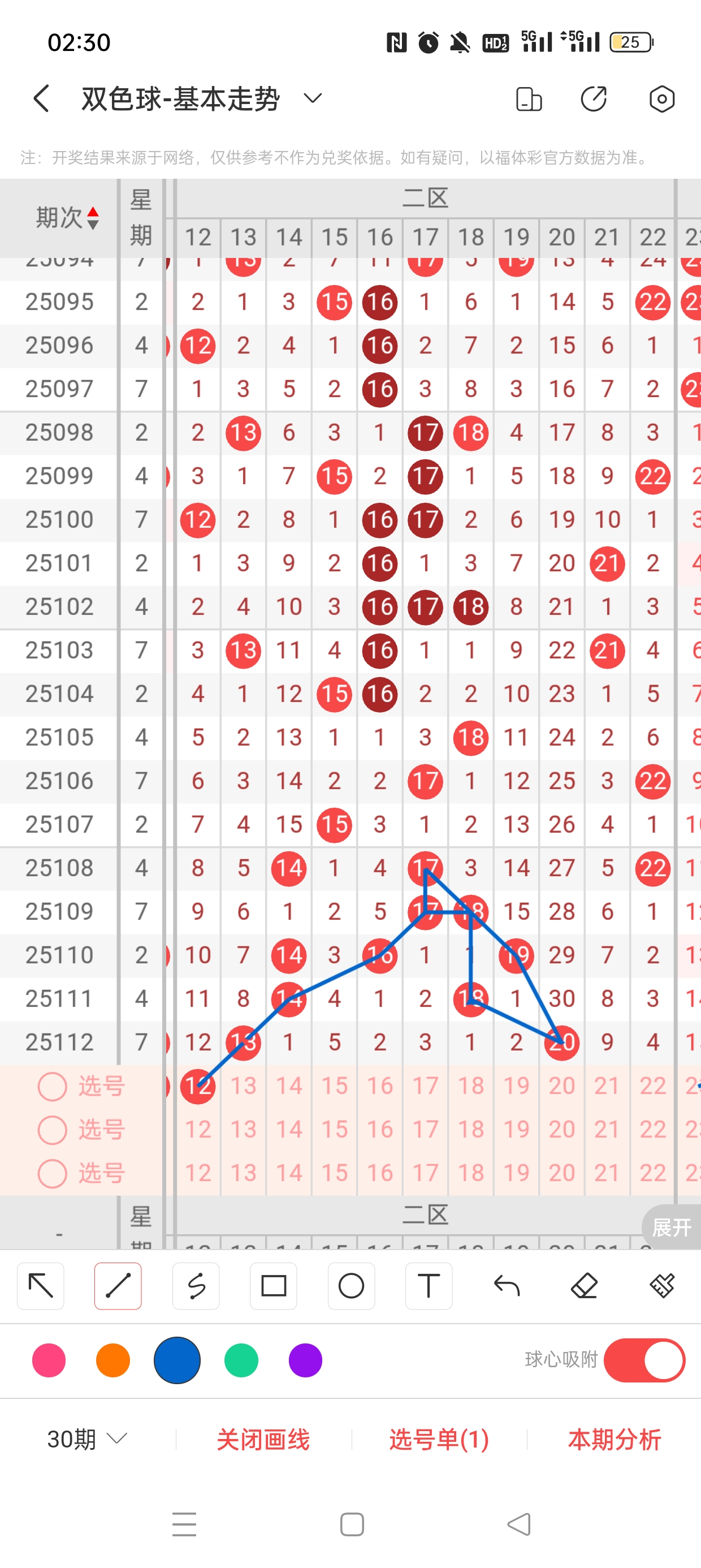This screenshot has width=701, height=1568.
Task: Select the straight line drawing tool
Action: 118,1286
